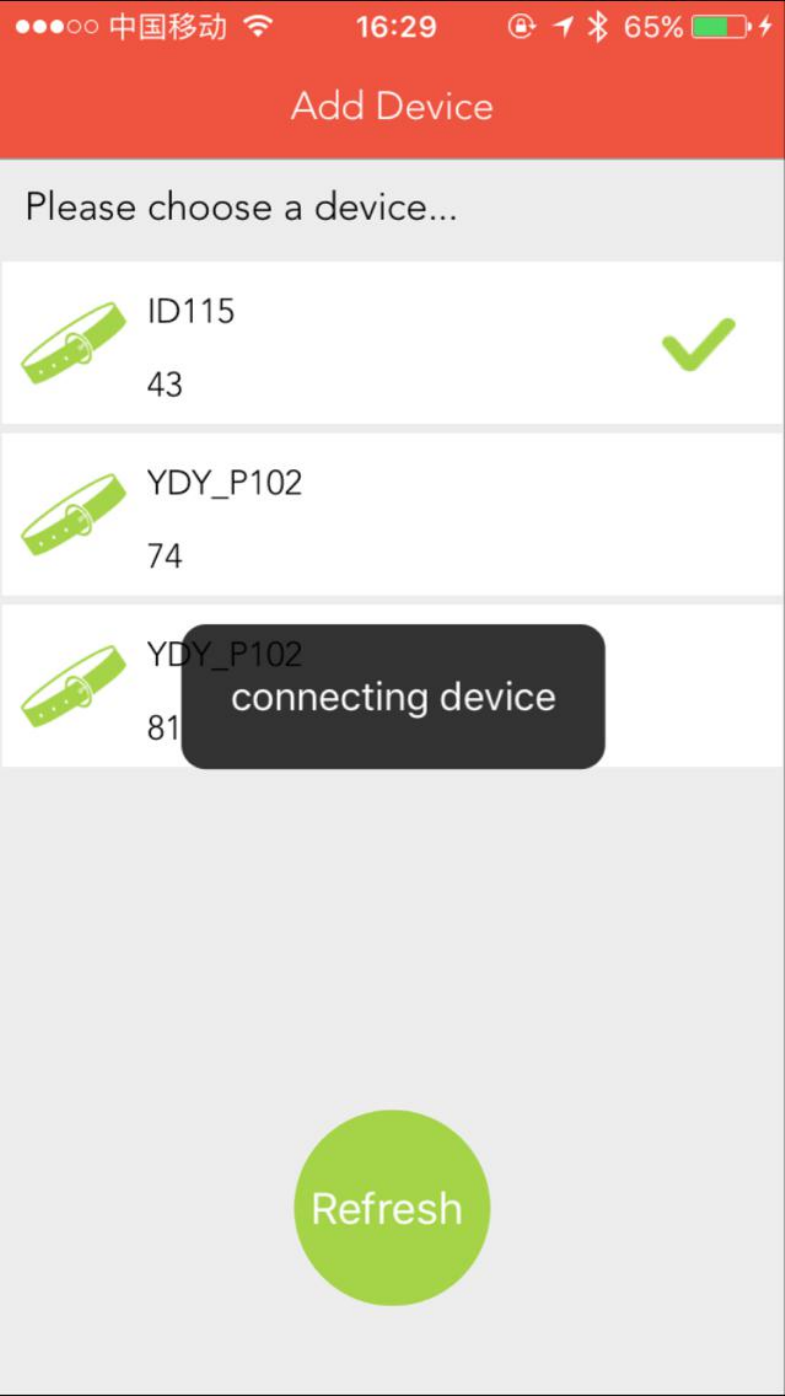Select the ID115 device row
The height and width of the screenshot is (1396, 785).
point(392,343)
